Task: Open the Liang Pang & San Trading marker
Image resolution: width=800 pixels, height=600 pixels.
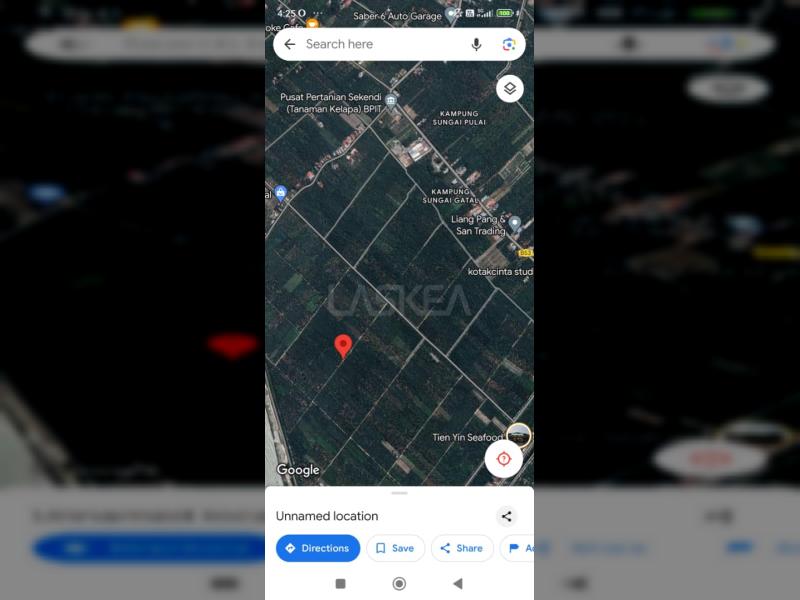Action: [515, 222]
